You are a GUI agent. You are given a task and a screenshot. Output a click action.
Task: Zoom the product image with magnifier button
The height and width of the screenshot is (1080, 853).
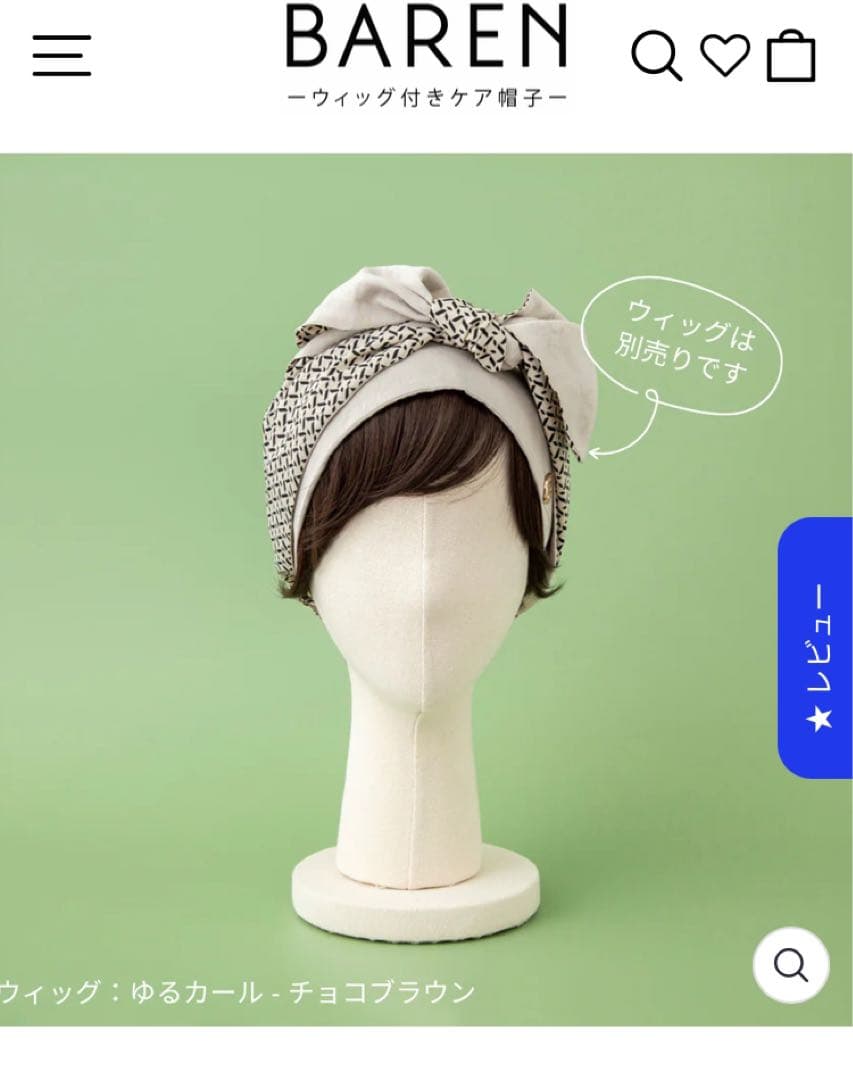click(790, 965)
